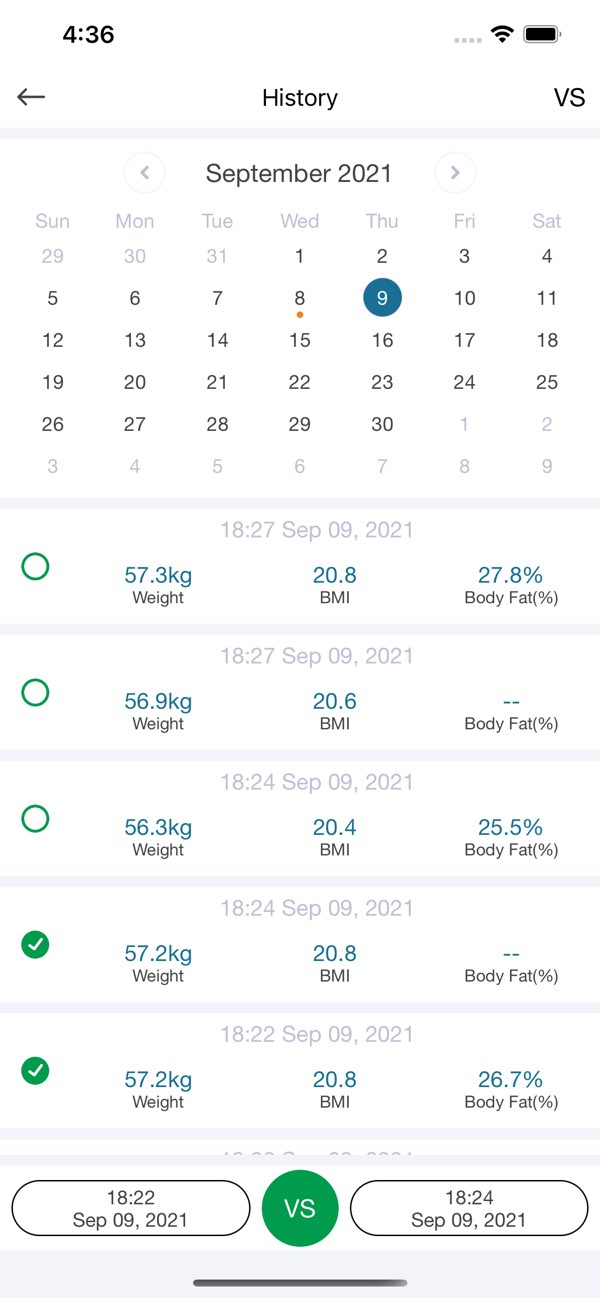Image resolution: width=600 pixels, height=1298 pixels.
Task: Advance to the next month
Action: click(x=455, y=173)
